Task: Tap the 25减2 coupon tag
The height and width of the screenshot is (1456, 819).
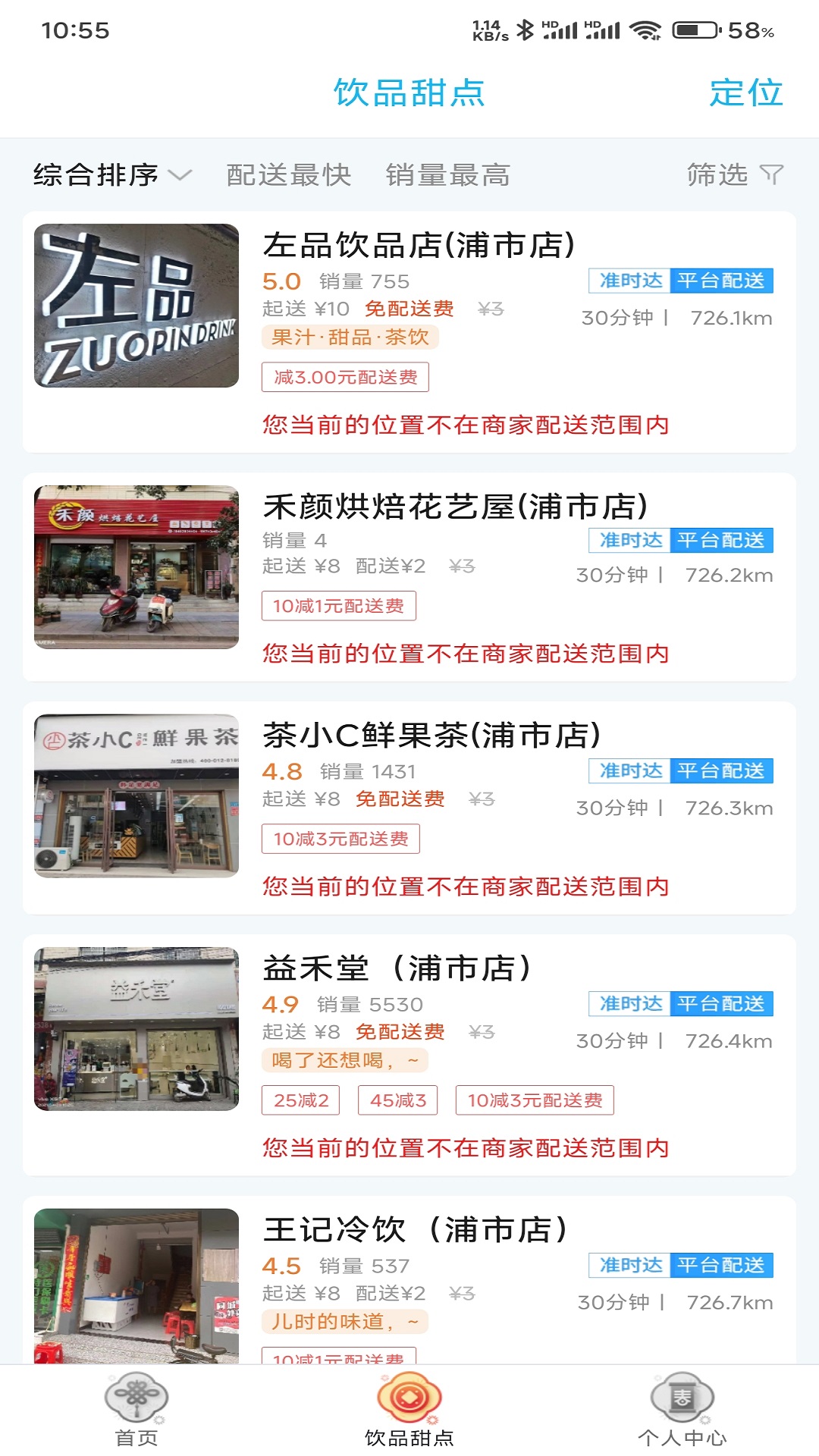Action: (x=302, y=1100)
